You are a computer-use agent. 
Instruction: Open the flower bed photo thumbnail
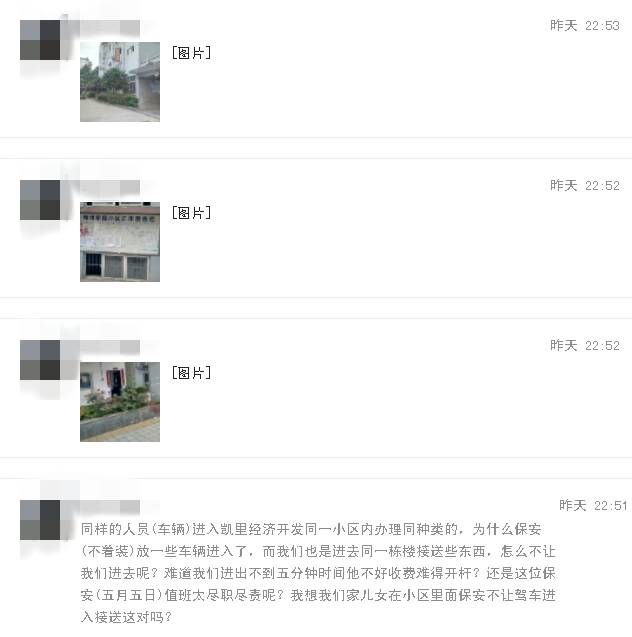(120, 401)
